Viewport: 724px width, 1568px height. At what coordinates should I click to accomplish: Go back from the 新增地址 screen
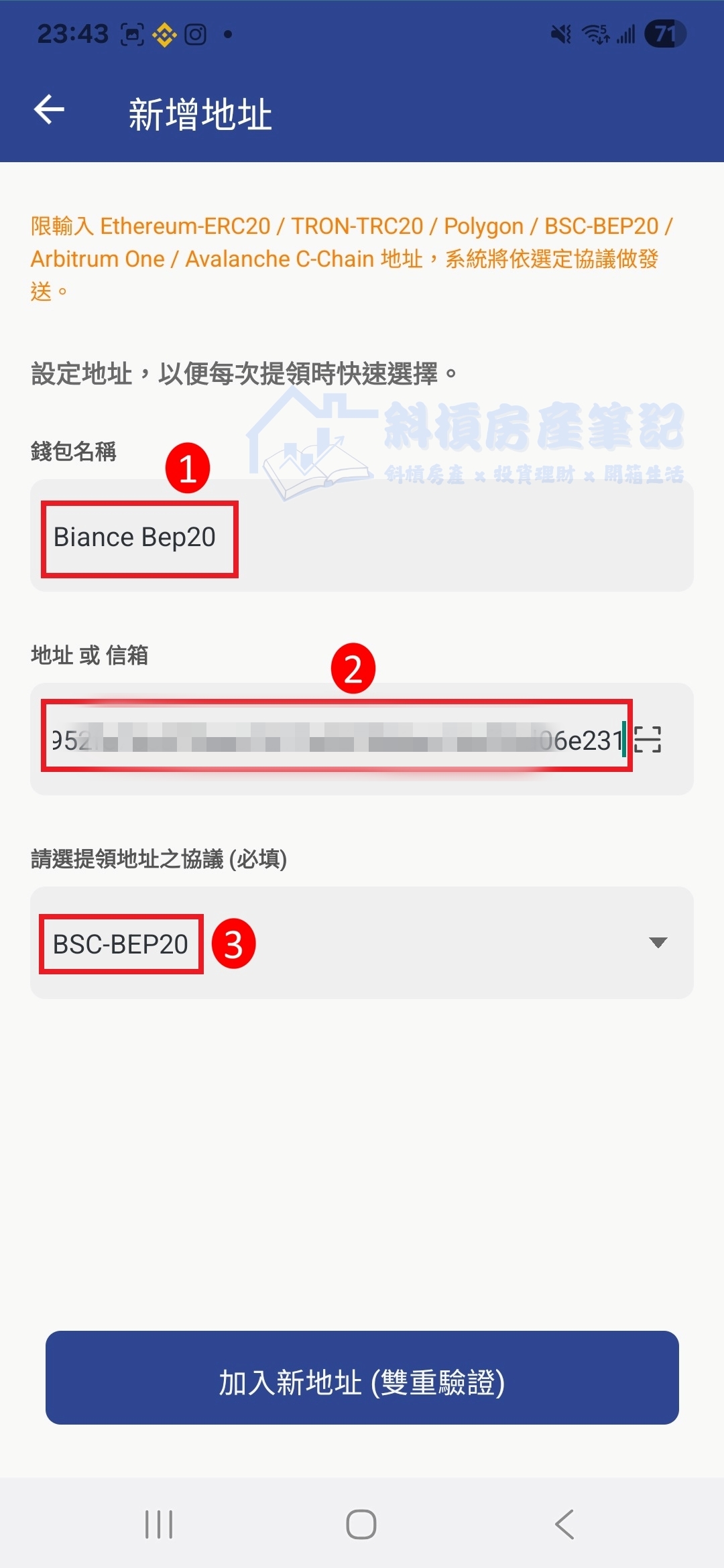(x=50, y=110)
